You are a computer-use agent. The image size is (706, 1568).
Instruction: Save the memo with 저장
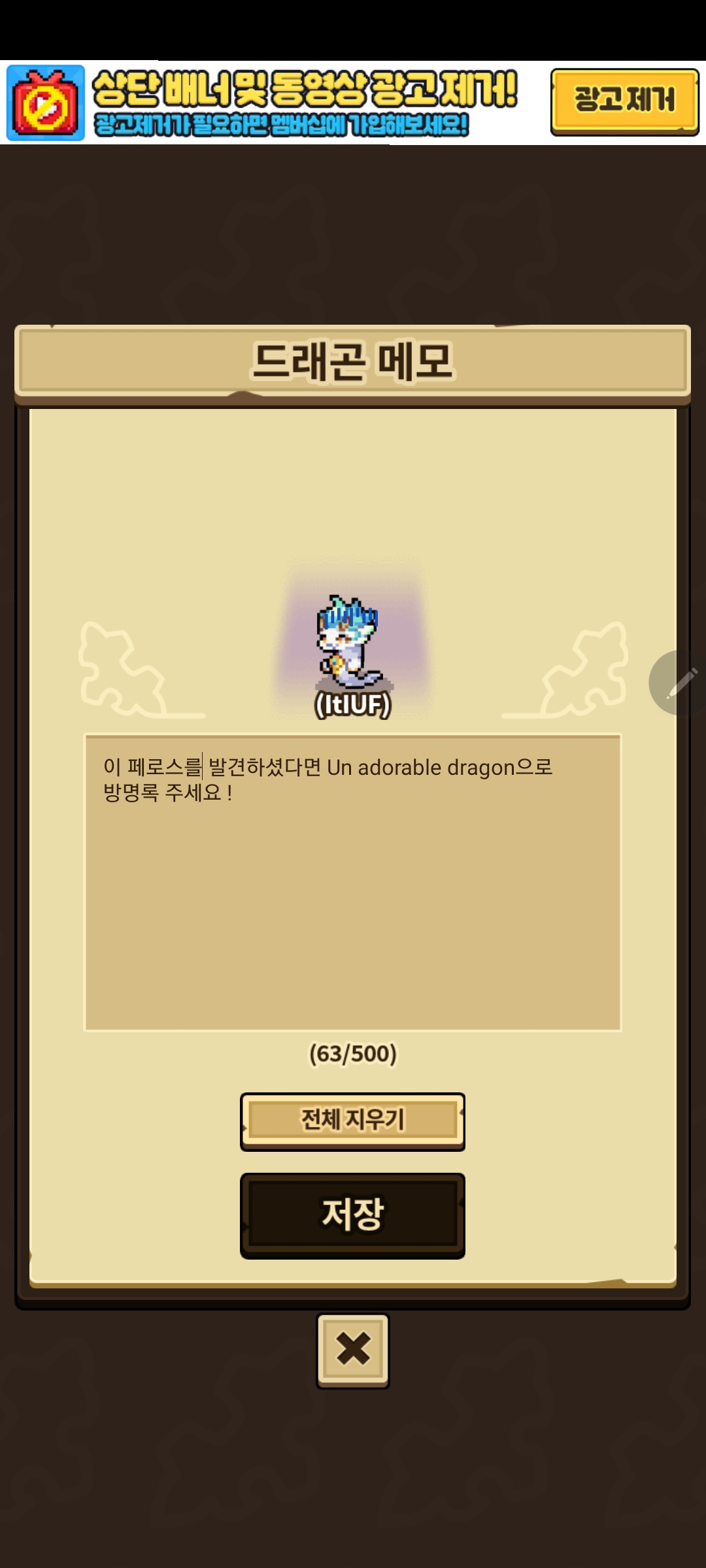point(352,1215)
